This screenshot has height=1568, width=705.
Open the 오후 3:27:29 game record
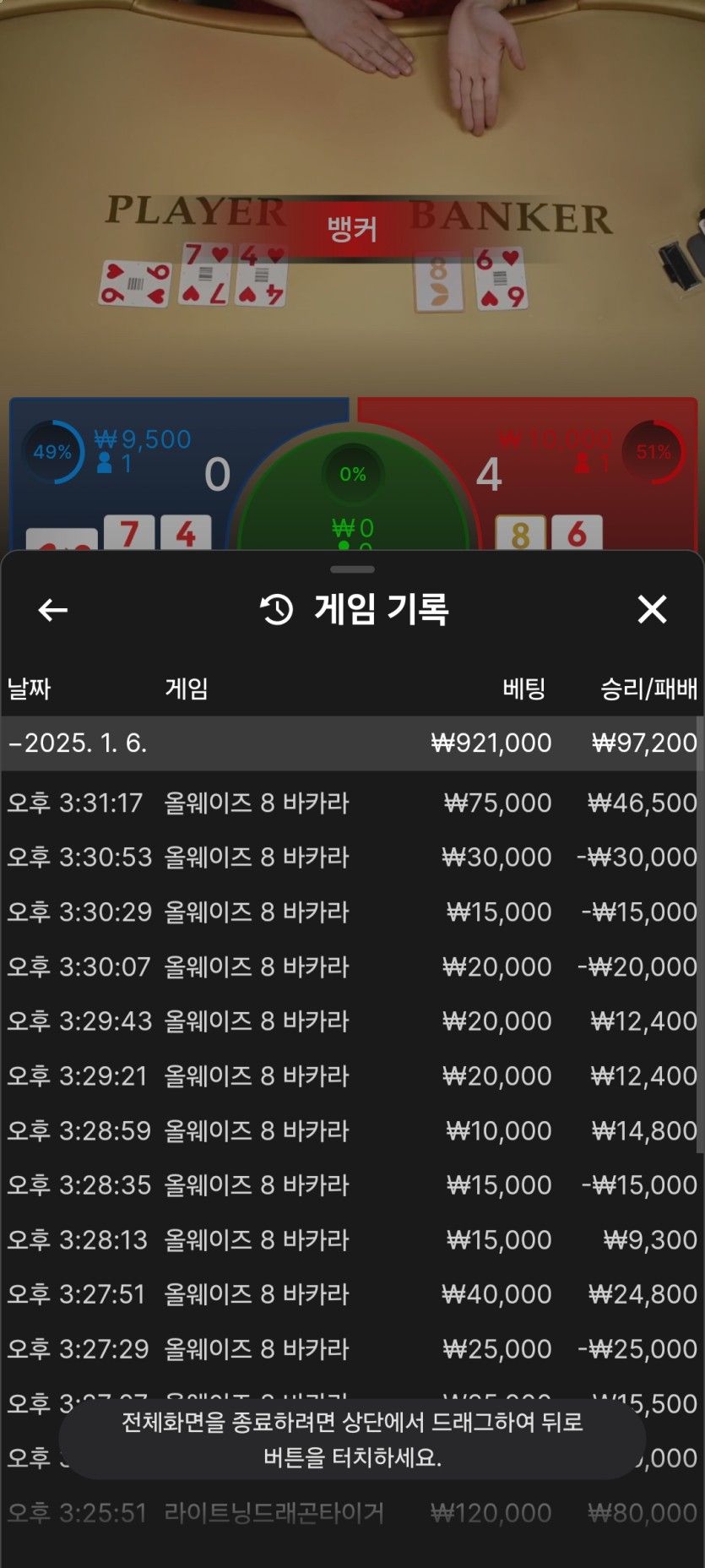click(351, 1349)
